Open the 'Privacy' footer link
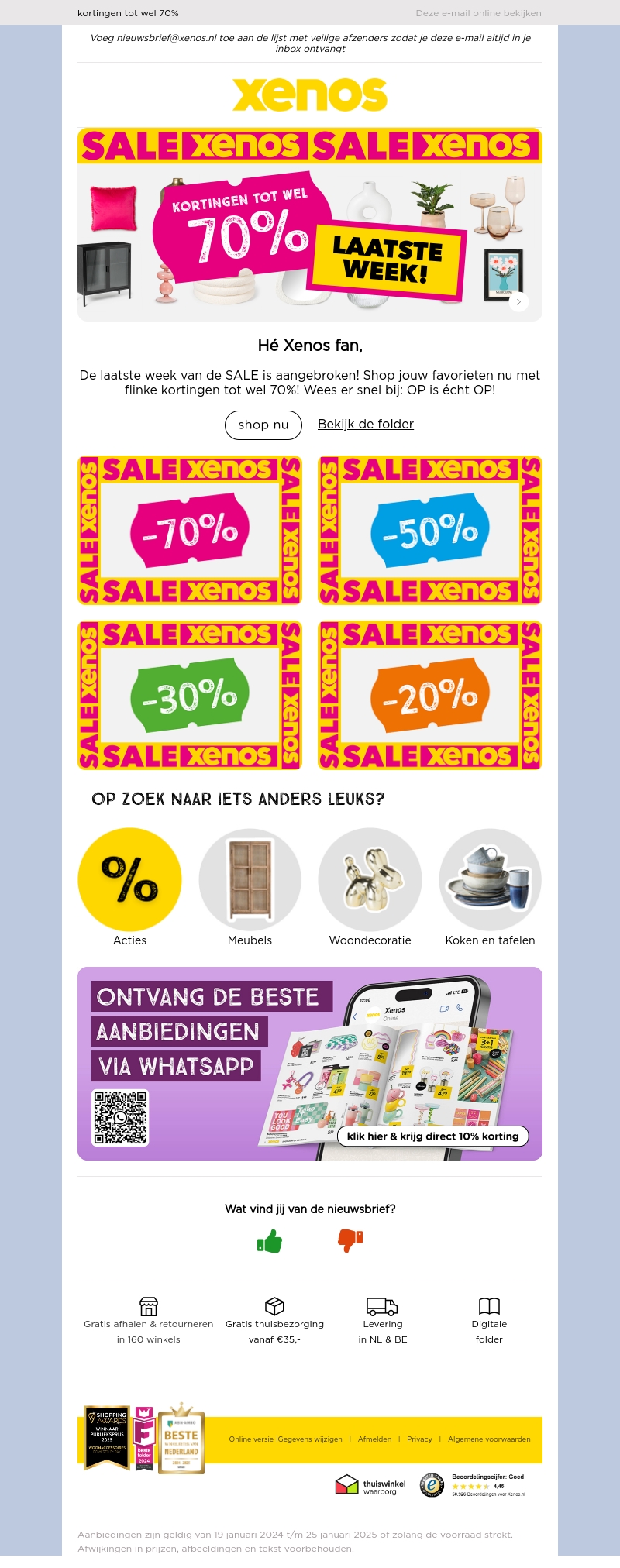The image size is (620, 1568). [419, 1439]
